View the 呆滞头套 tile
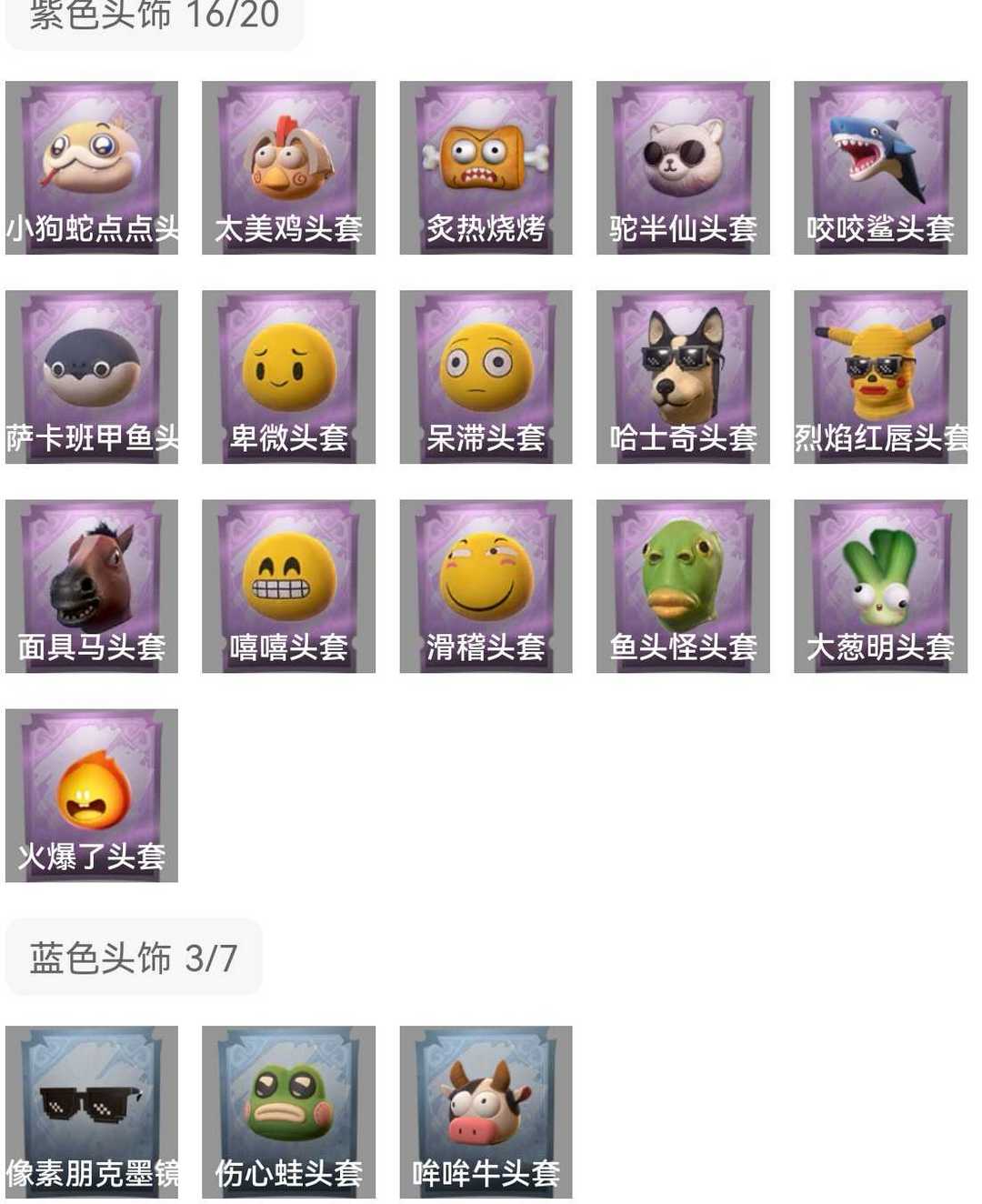982x1204 pixels. (486, 376)
